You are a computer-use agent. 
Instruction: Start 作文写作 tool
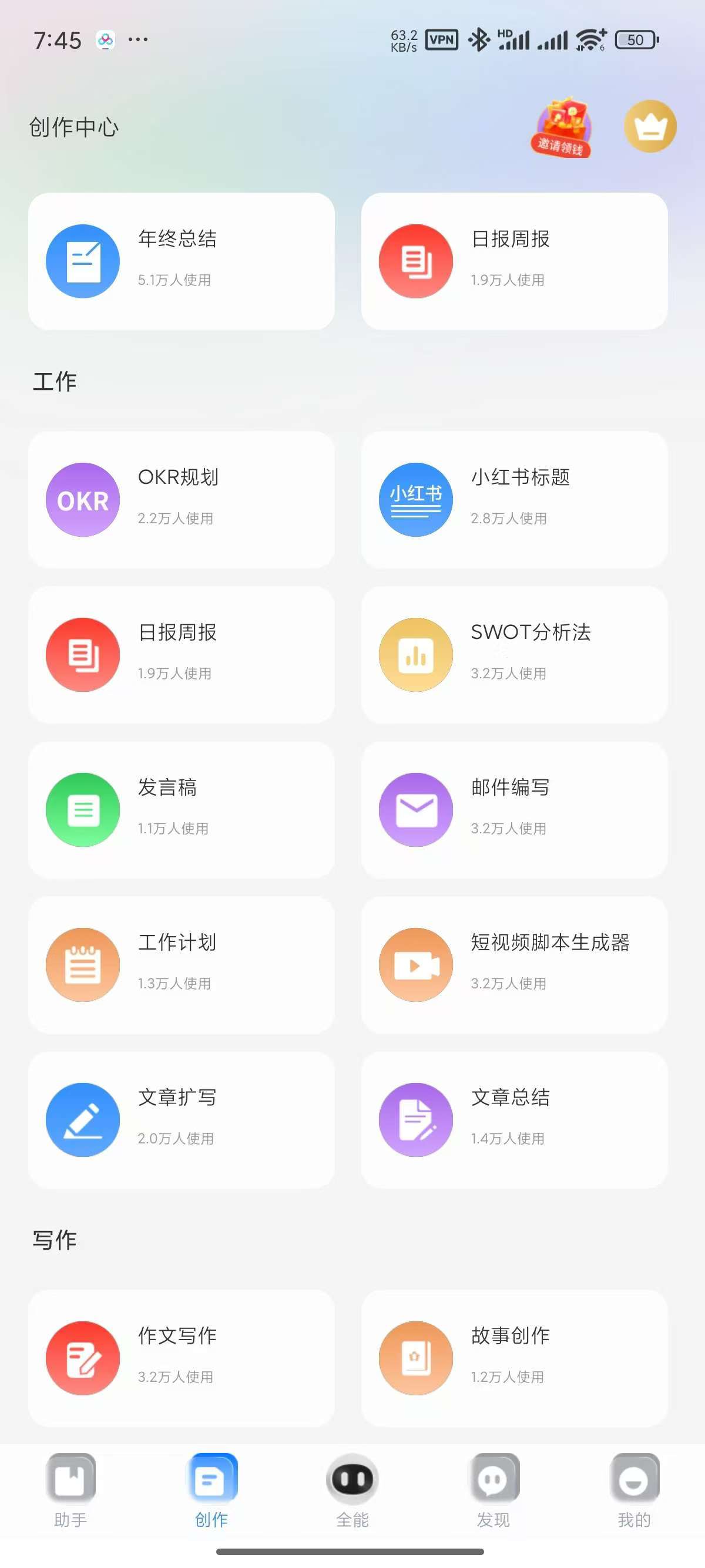(x=182, y=1358)
